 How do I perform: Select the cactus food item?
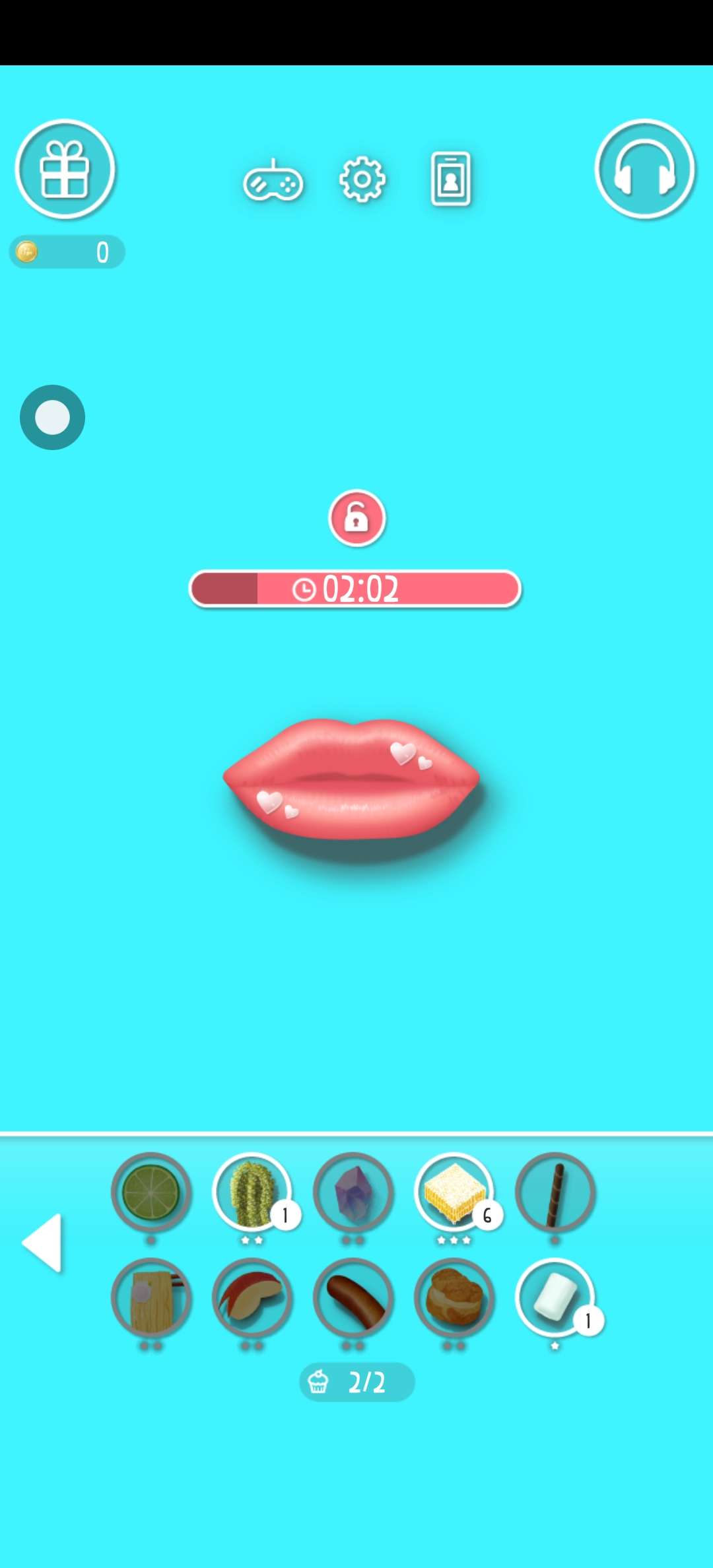(x=252, y=1192)
